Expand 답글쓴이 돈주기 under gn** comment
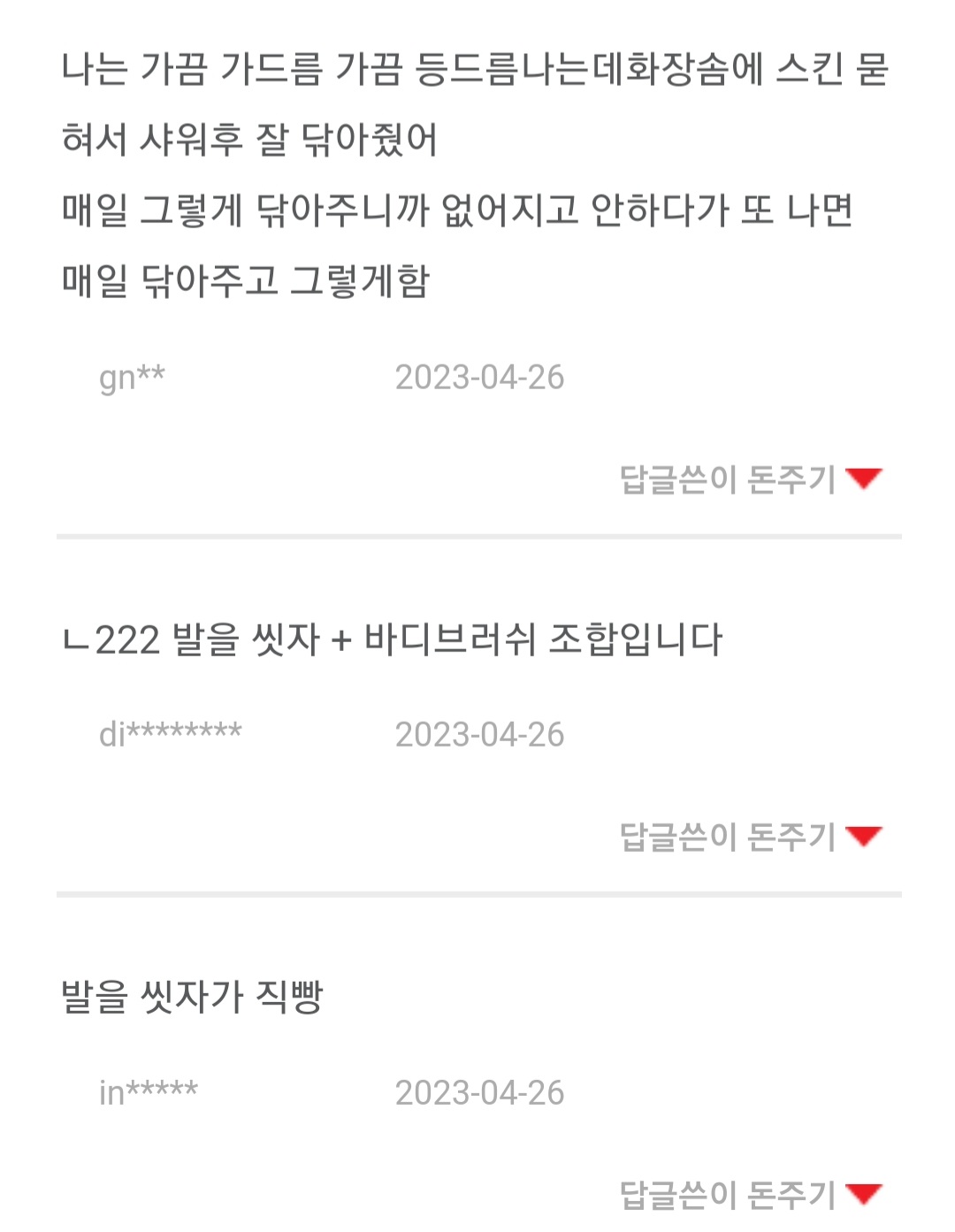The image size is (955, 1232). pyautogui.click(x=752, y=479)
